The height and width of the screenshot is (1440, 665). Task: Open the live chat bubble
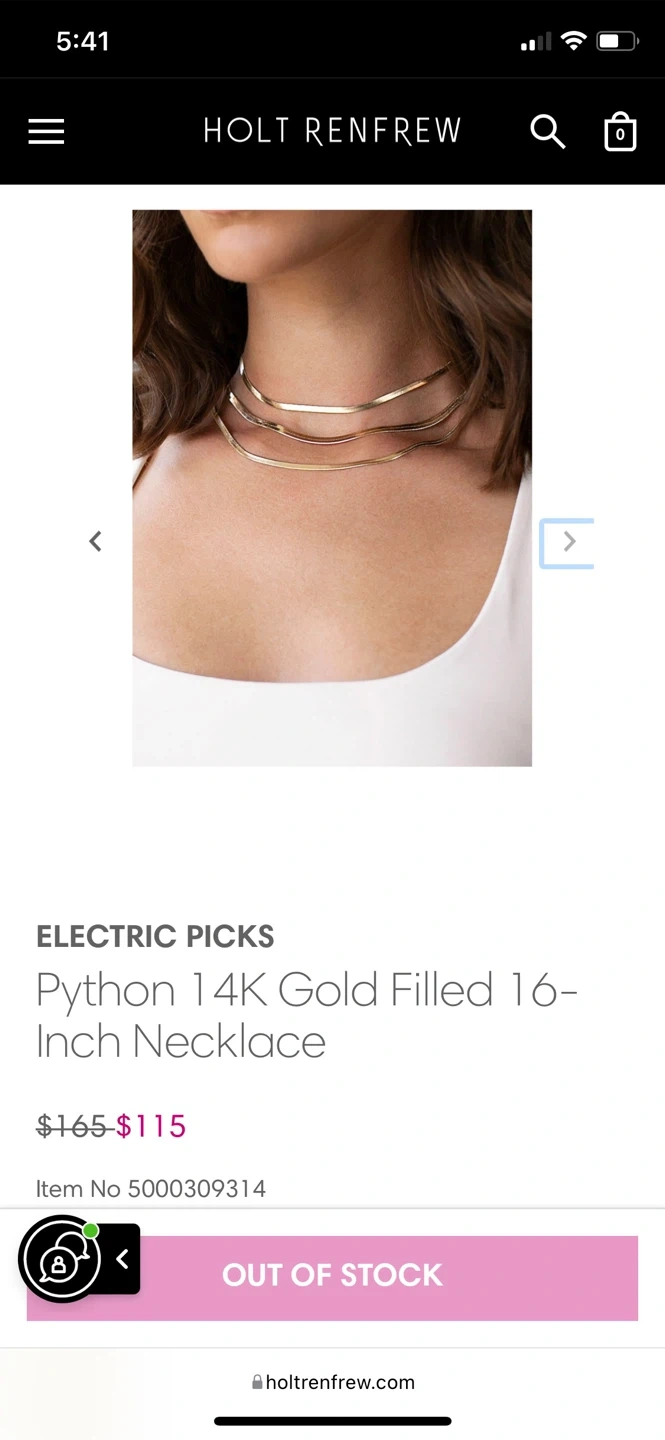point(60,1260)
